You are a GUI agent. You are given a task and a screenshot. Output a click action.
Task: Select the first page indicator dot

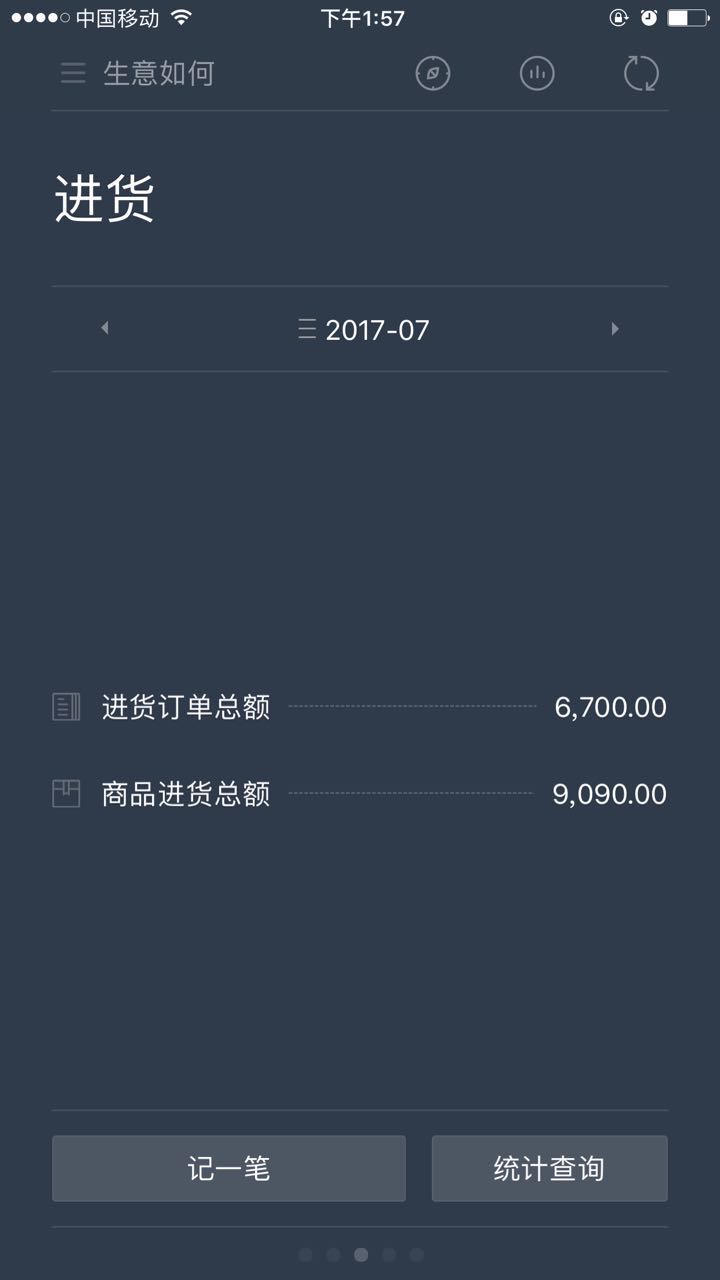305,1255
